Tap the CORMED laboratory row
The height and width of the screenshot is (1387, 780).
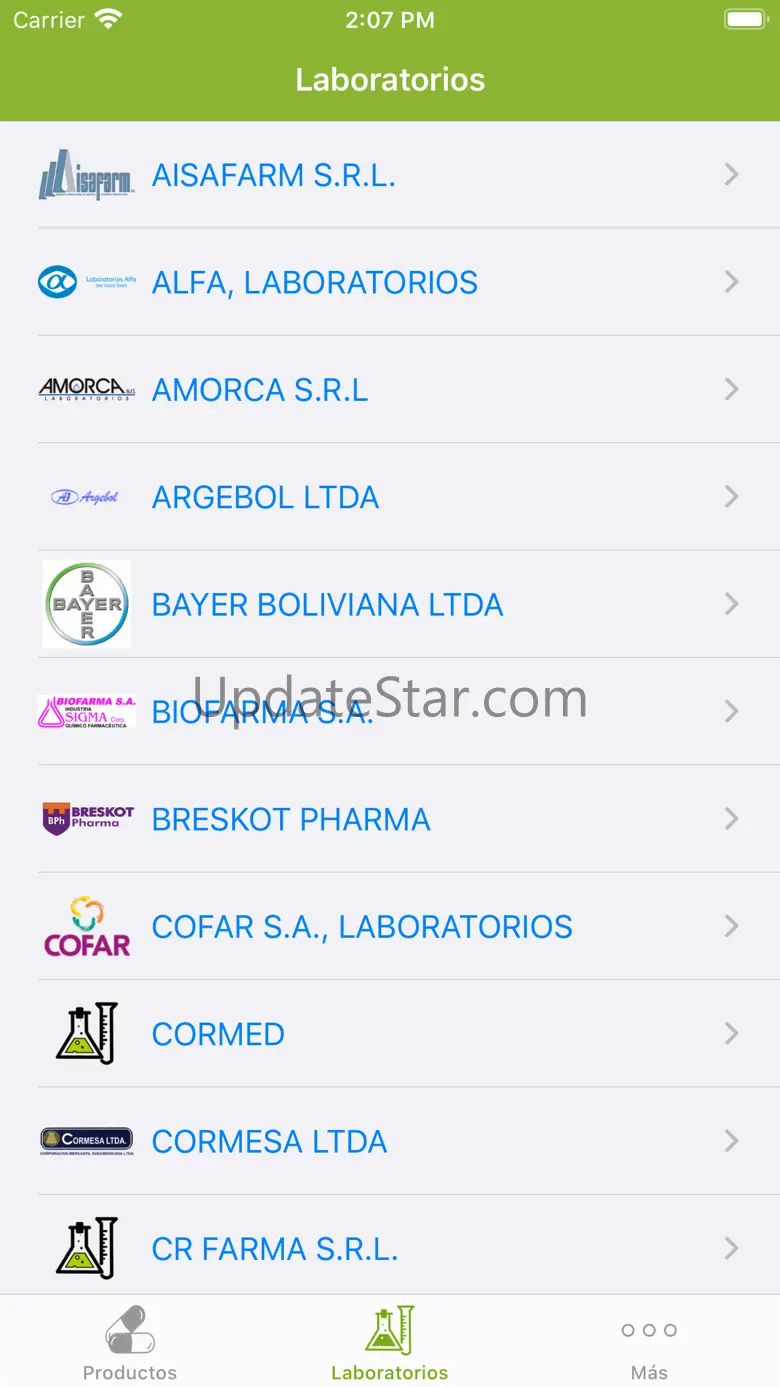coord(390,1034)
